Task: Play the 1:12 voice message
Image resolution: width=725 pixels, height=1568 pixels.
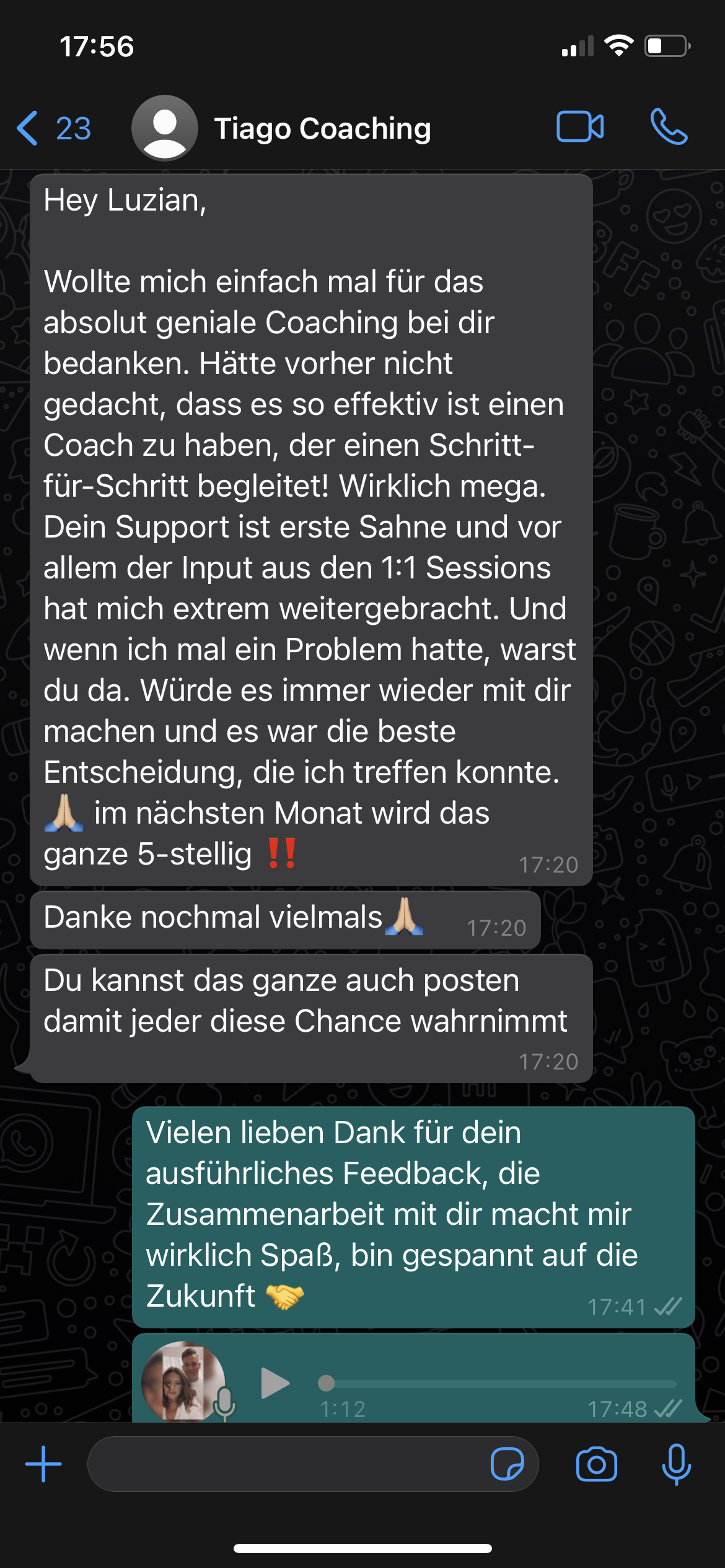Action: 275,1383
